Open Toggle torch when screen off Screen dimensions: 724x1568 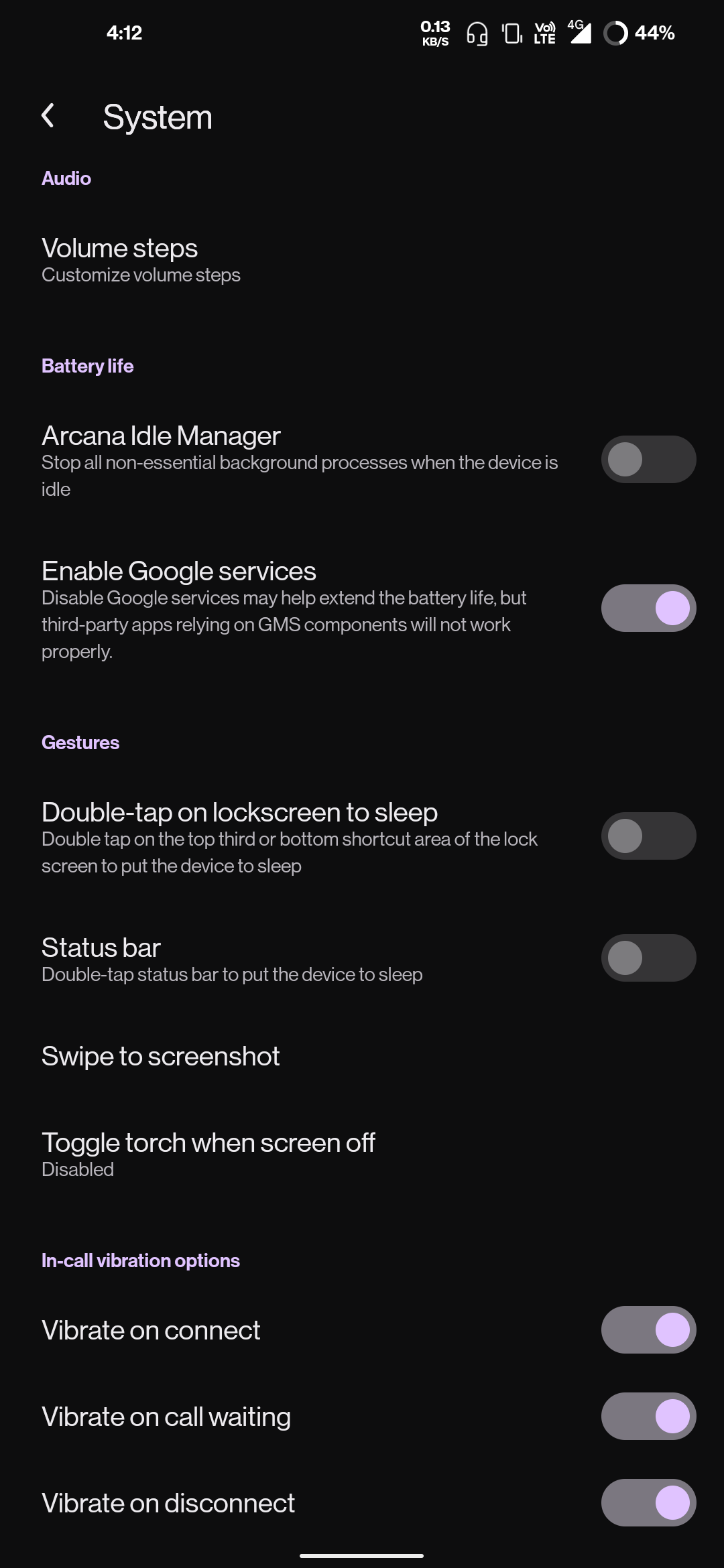coord(208,1154)
